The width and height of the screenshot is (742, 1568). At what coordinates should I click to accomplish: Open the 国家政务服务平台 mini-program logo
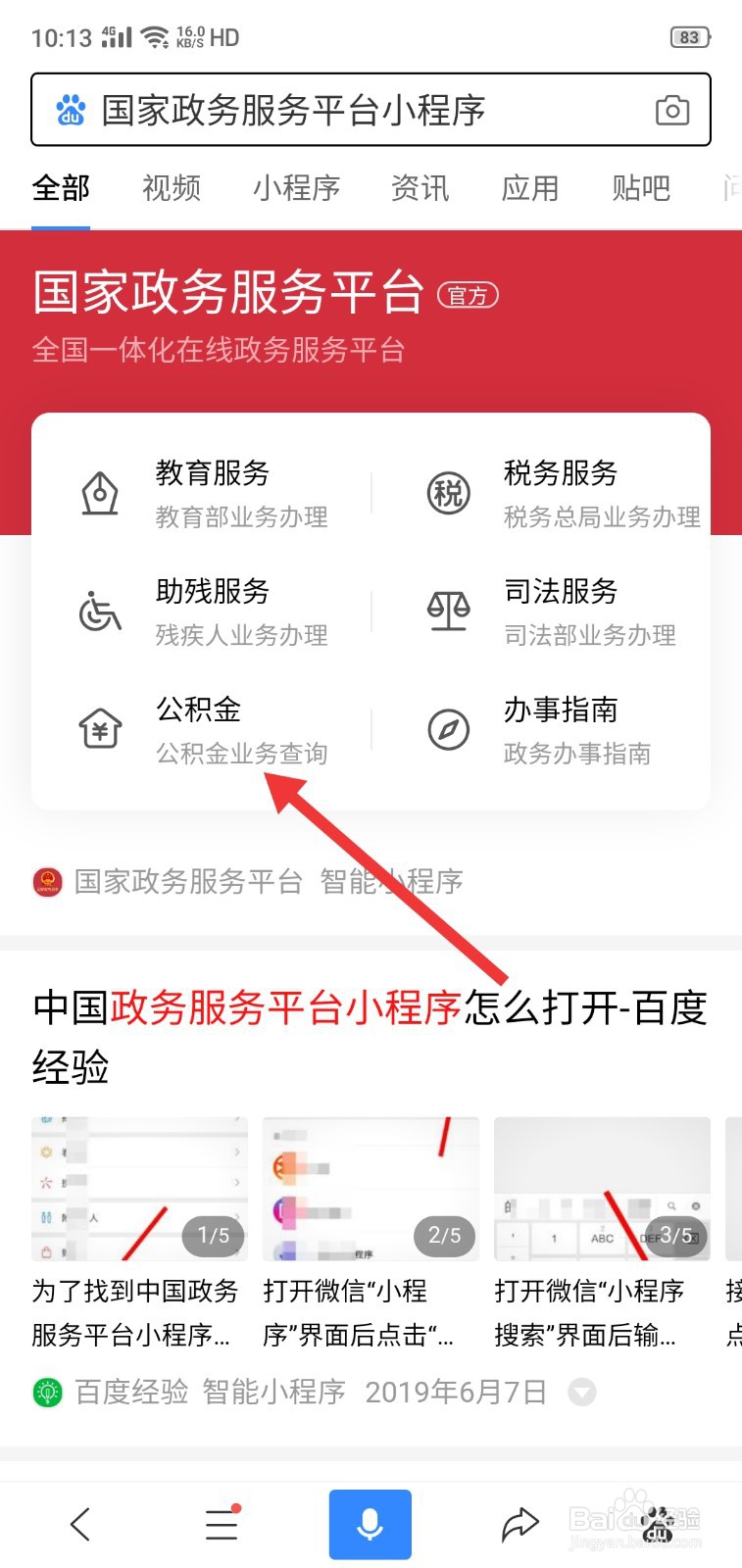tap(48, 881)
